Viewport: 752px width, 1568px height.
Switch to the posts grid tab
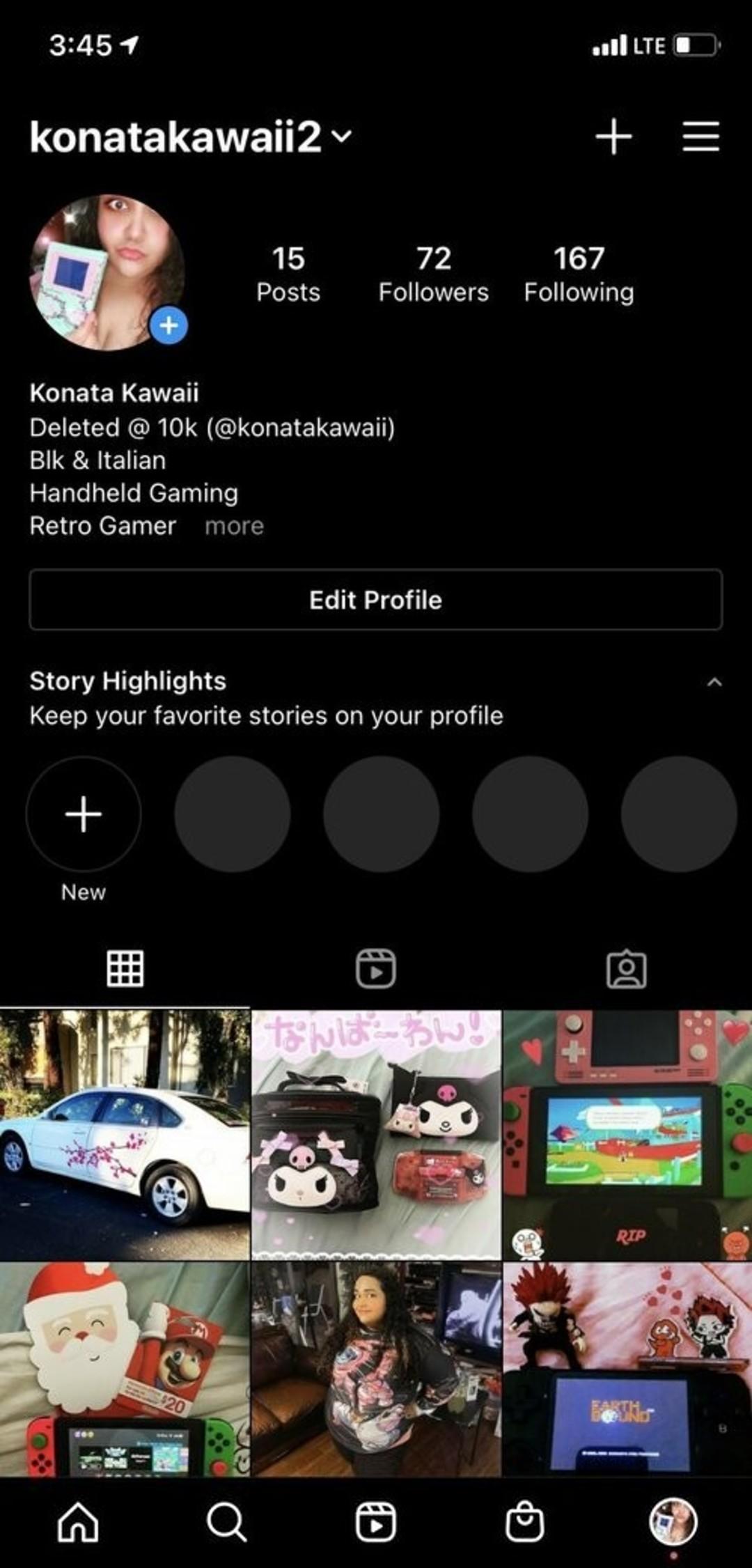(x=125, y=968)
